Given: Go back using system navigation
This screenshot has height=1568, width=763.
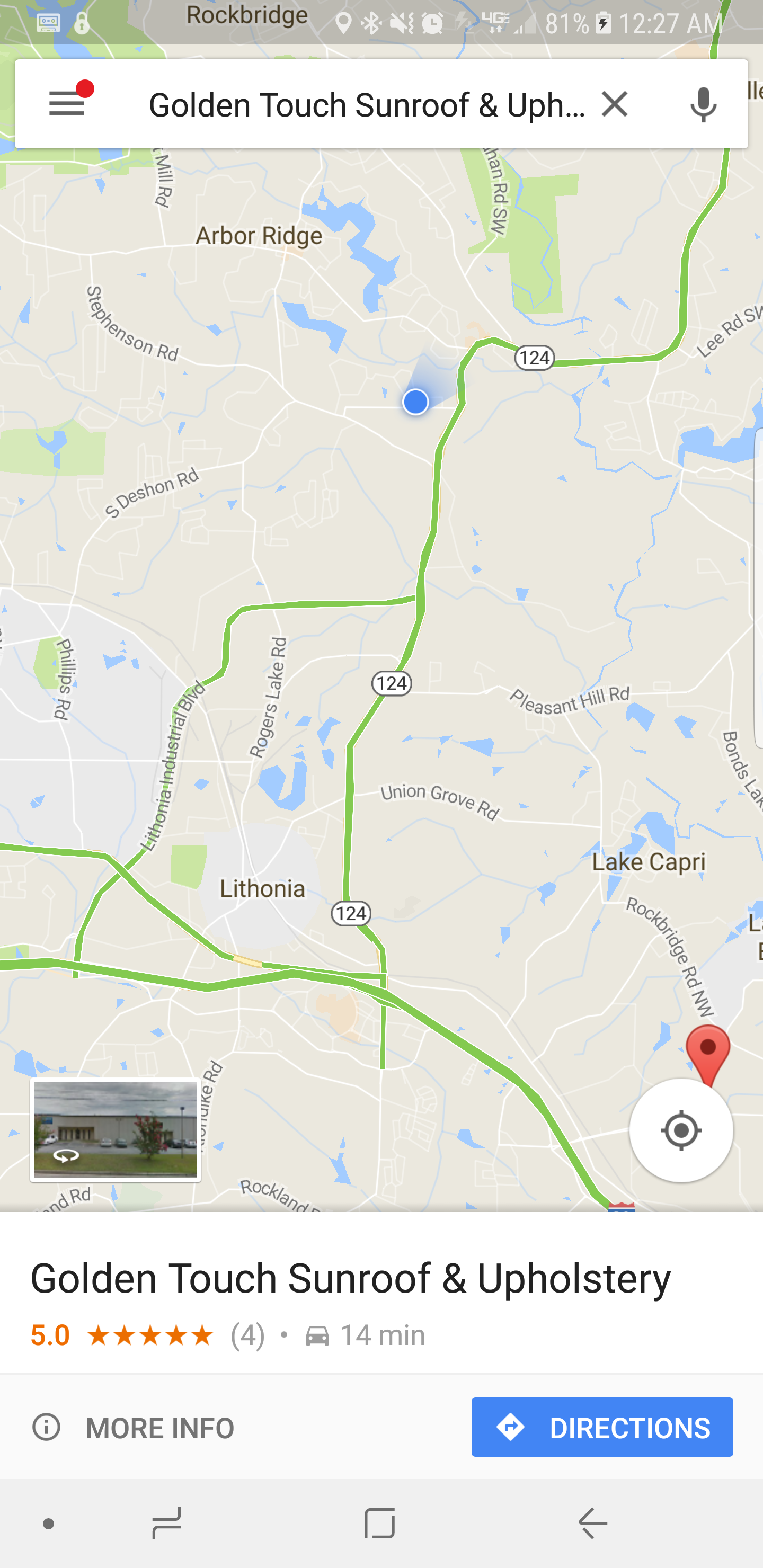Looking at the screenshot, I should (592, 1523).
